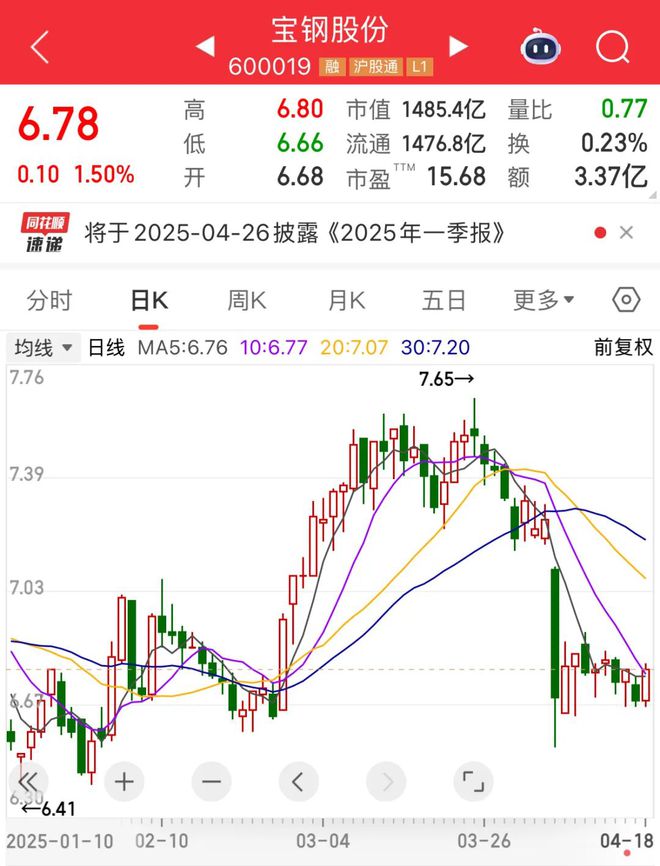Zoom in the K-line chart with the plus button
This screenshot has width=660, height=866.
(123, 781)
